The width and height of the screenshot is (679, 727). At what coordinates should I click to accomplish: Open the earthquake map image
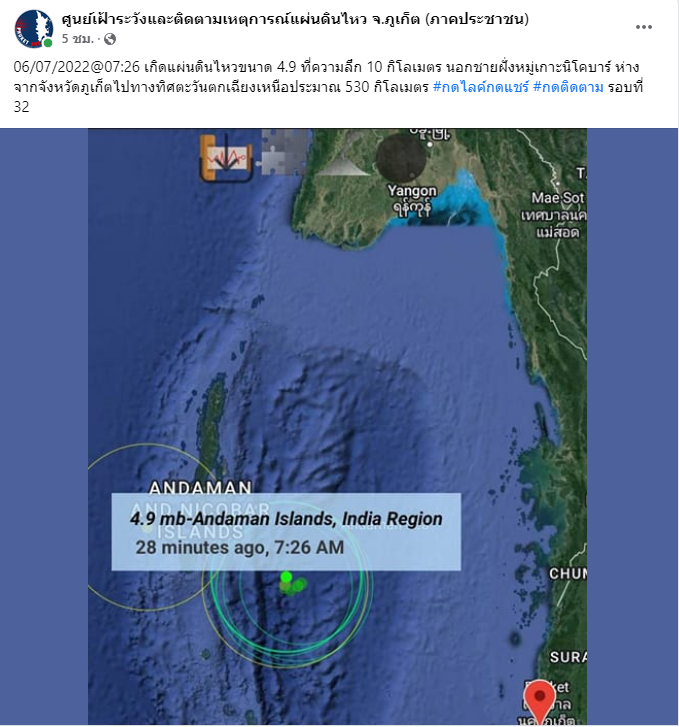coord(338,420)
